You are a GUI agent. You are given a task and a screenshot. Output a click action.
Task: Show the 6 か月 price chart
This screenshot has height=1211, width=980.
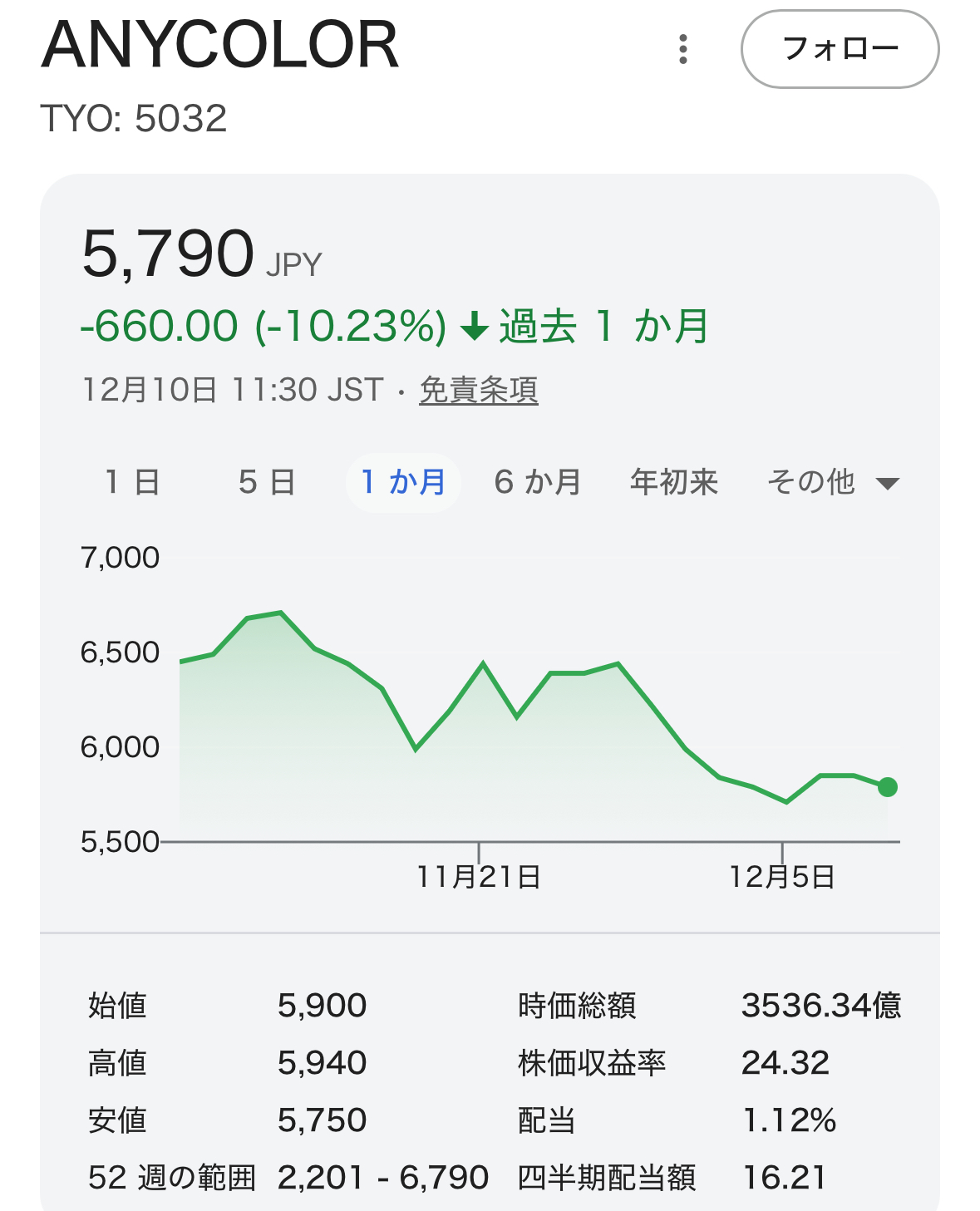(537, 482)
